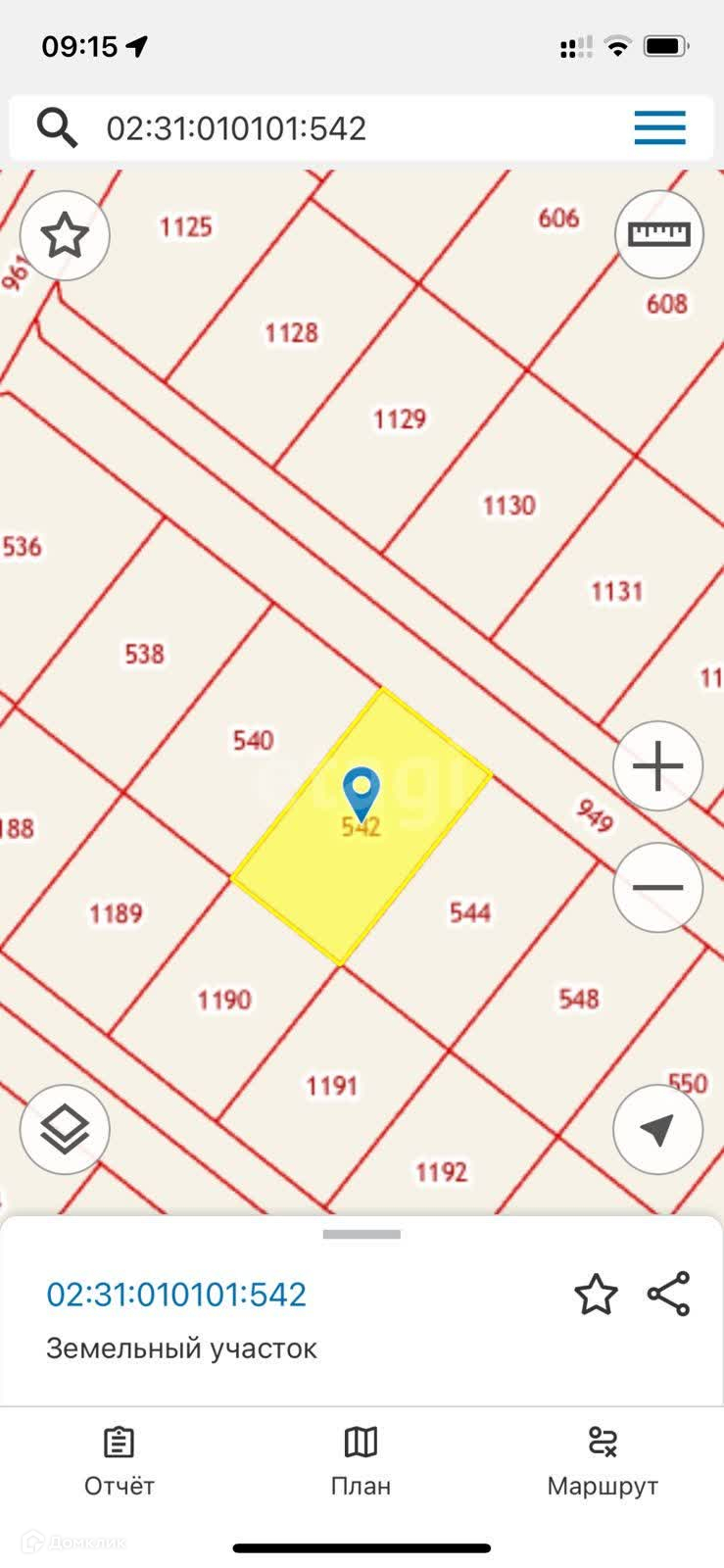The width and height of the screenshot is (724, 1568).
Task: Open the План section
Action: click(361, 1461)
